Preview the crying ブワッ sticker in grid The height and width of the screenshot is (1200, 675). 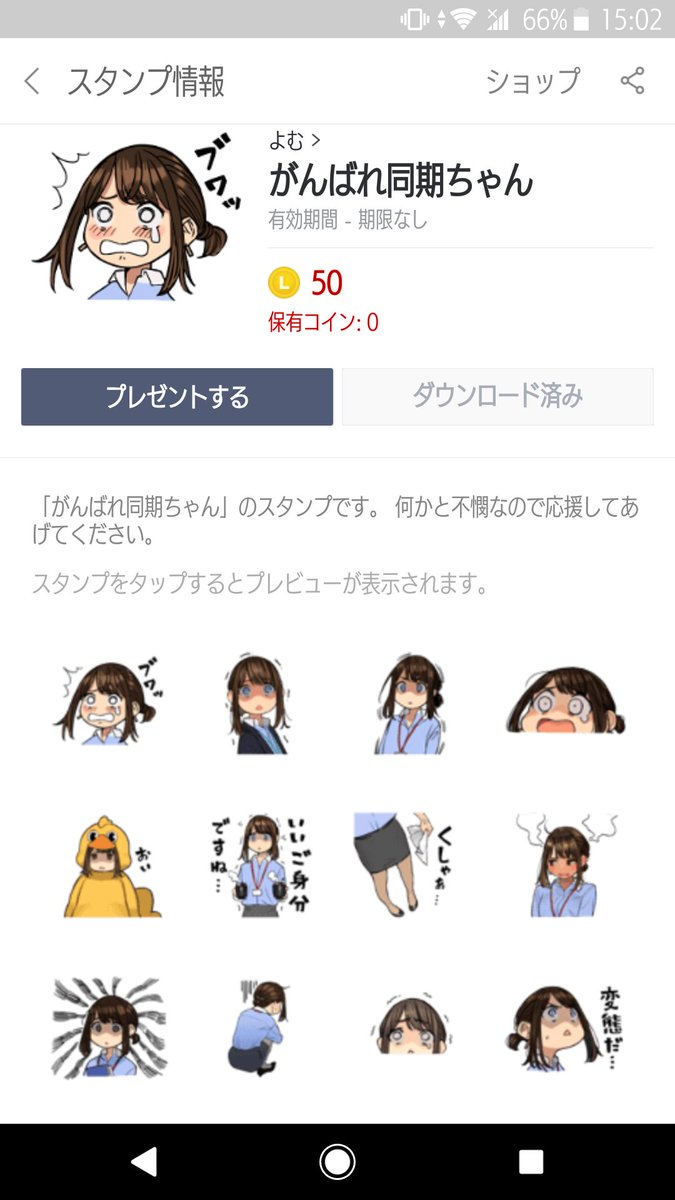coord(105,702)
